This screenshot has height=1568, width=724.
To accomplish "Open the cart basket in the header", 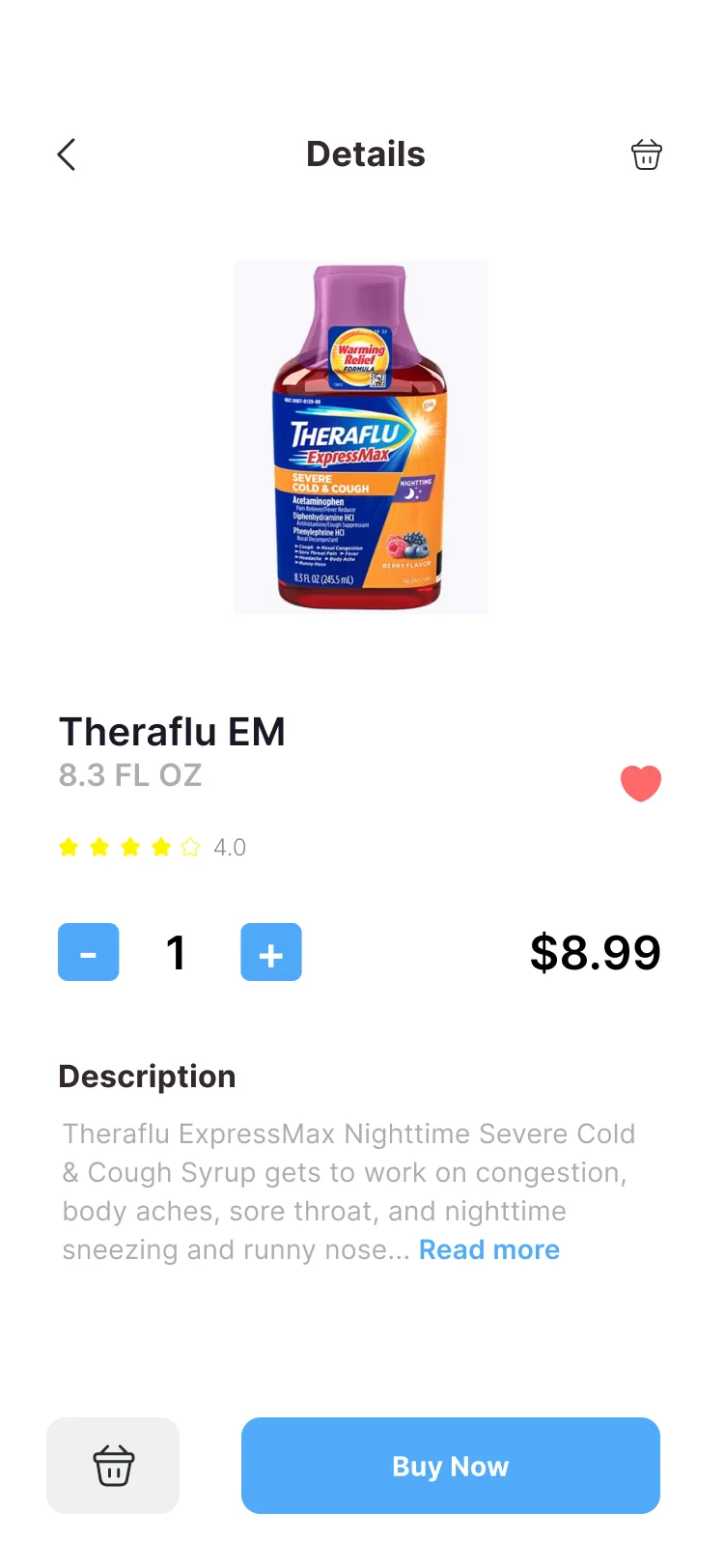I will pyautogui.click(x=646, y=154).
